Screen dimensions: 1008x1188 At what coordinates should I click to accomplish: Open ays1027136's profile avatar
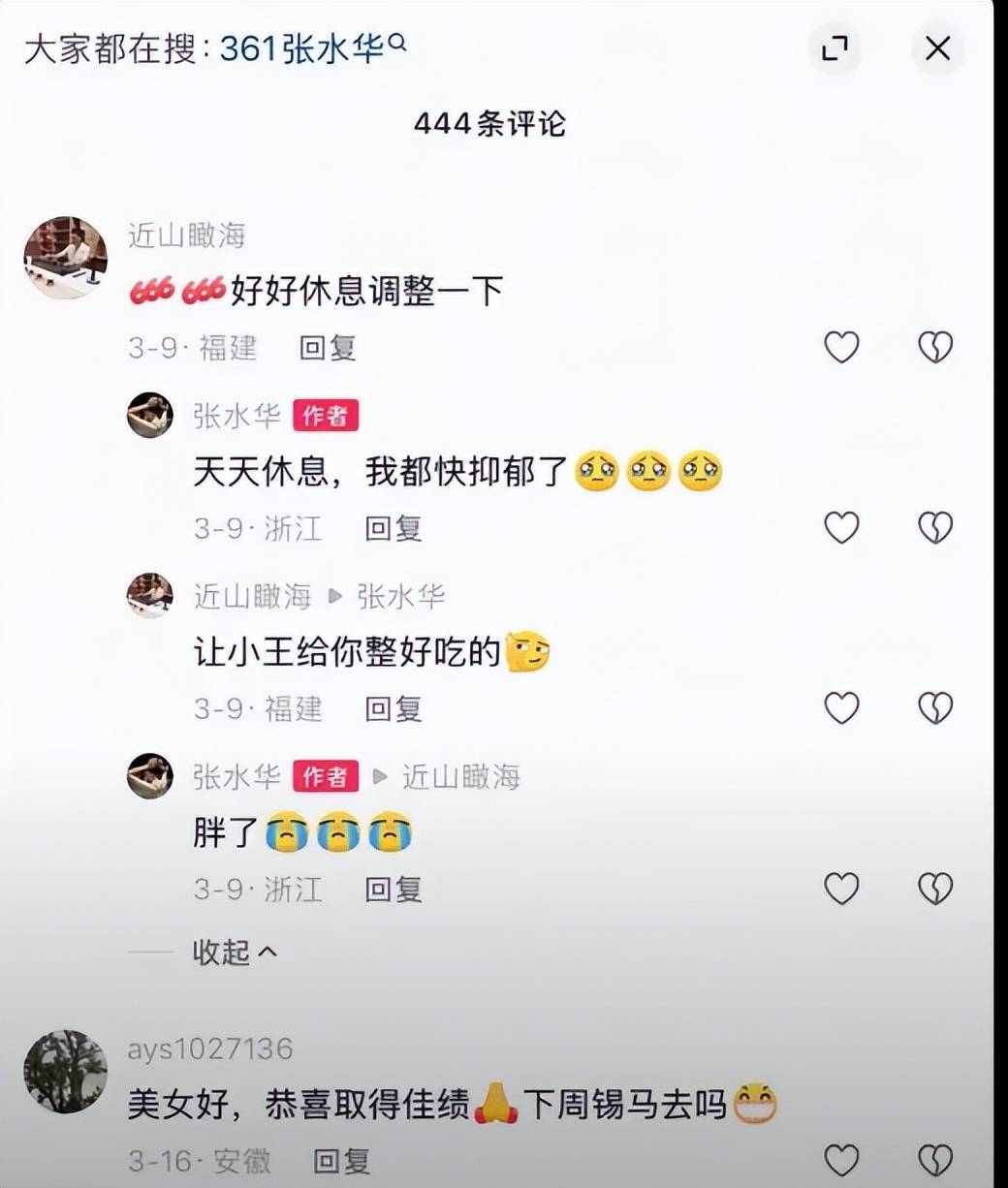click(65, 1072)
